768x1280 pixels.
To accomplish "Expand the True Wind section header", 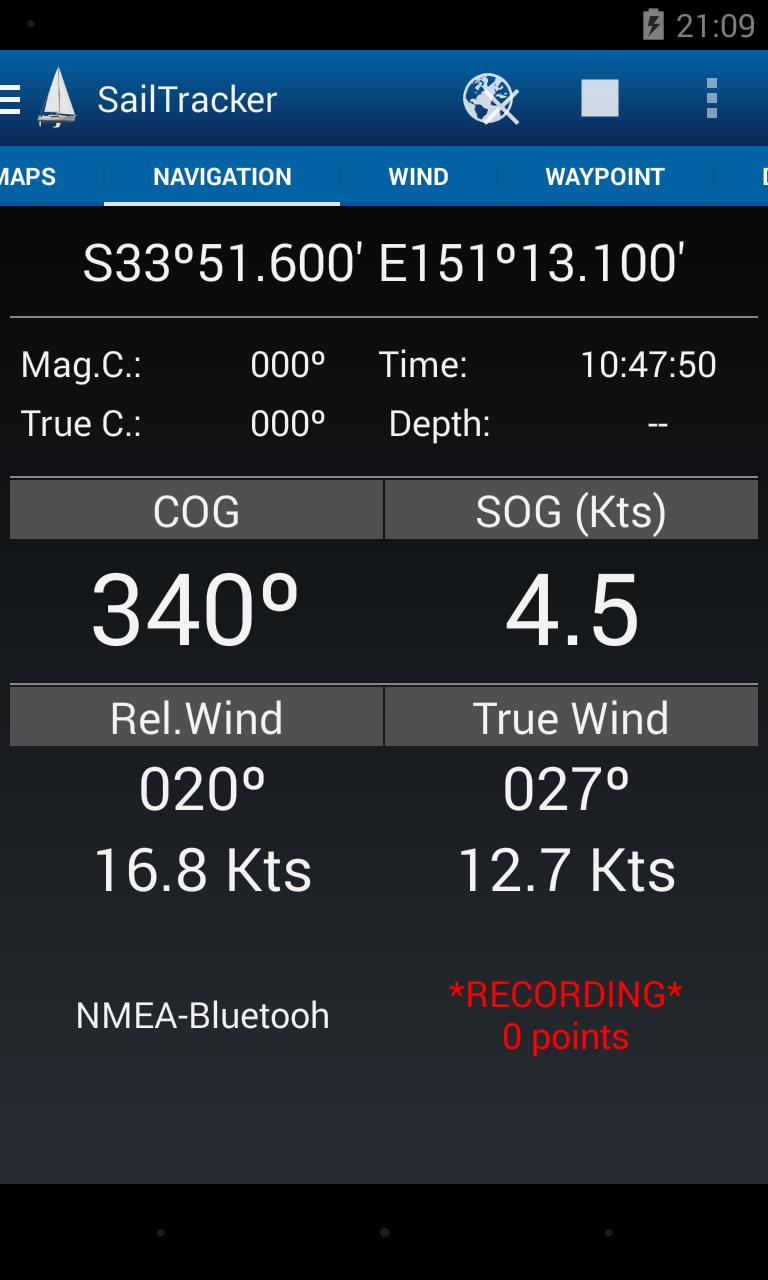I will point(571,716).
